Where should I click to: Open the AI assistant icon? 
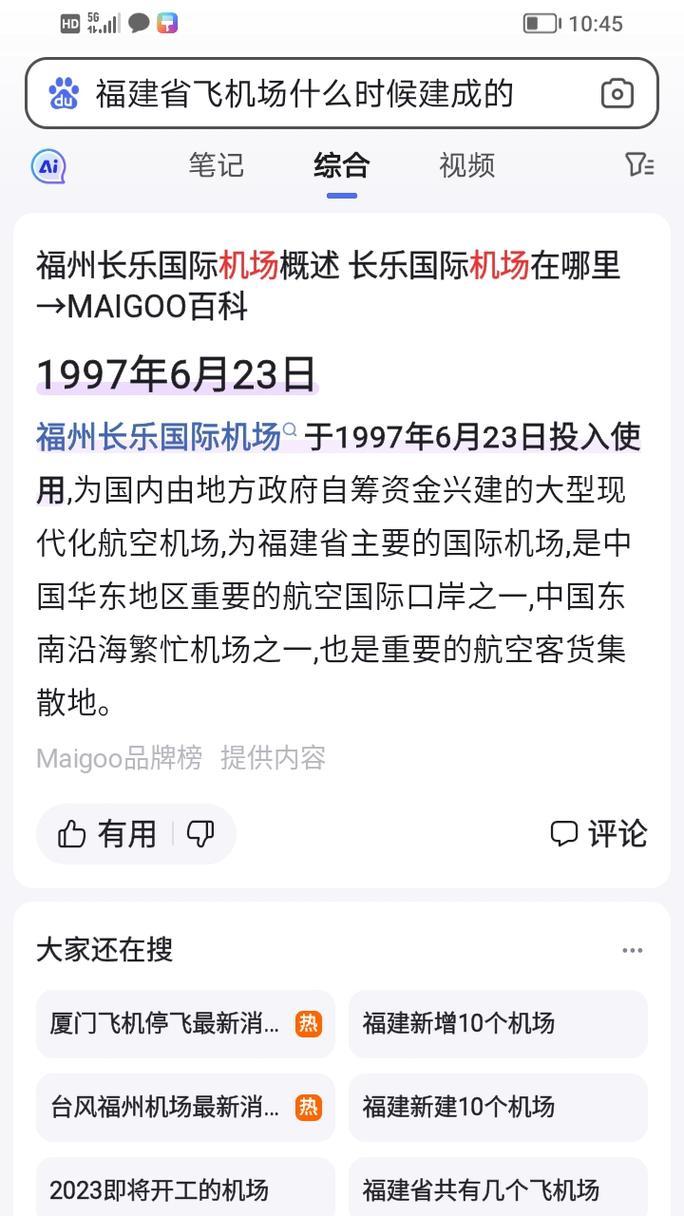coord(48,166)
